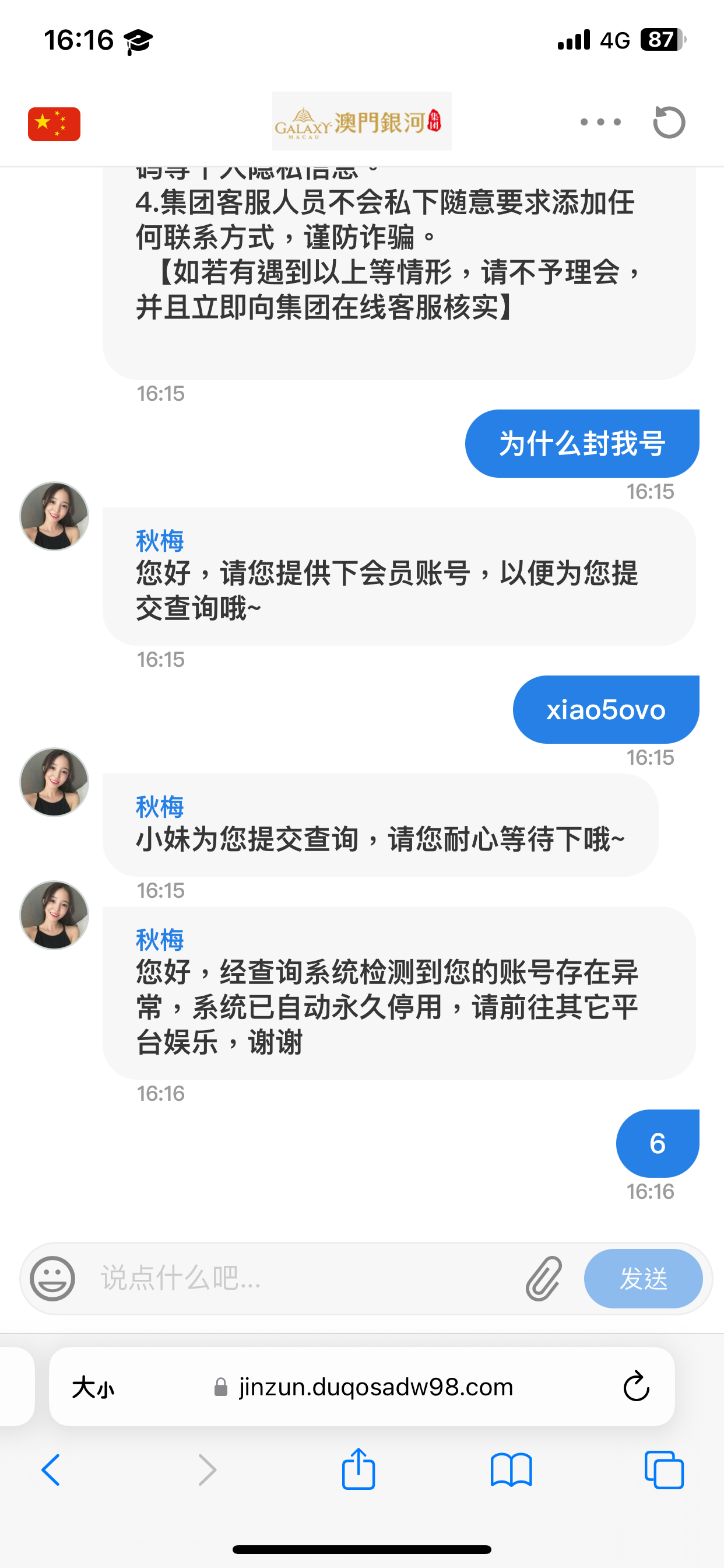The width and height of the screenshot is (724, 1568).
Task: Refresh the chat with the circular arrow
Action: [x=669, y=123]
